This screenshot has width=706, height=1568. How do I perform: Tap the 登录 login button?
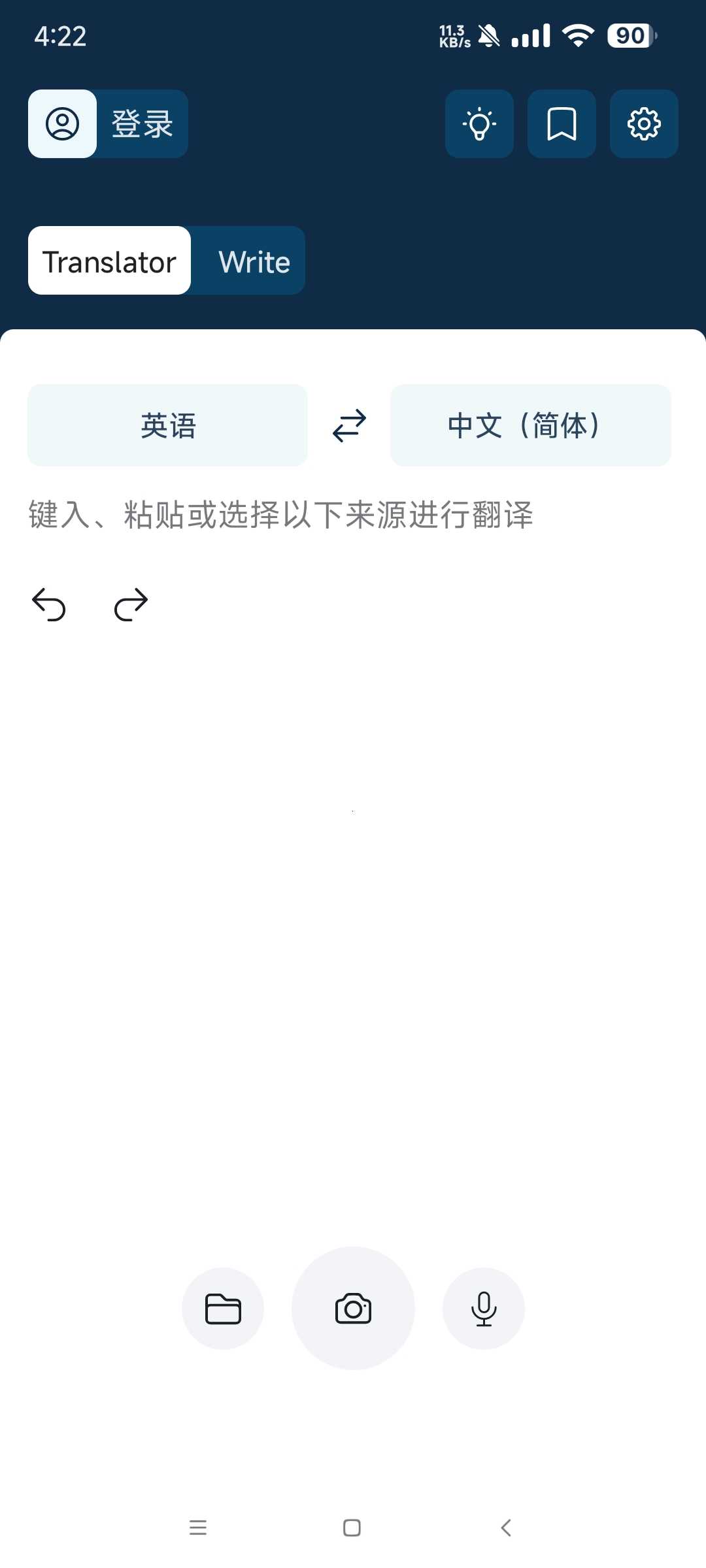click(x=108, y=123)
